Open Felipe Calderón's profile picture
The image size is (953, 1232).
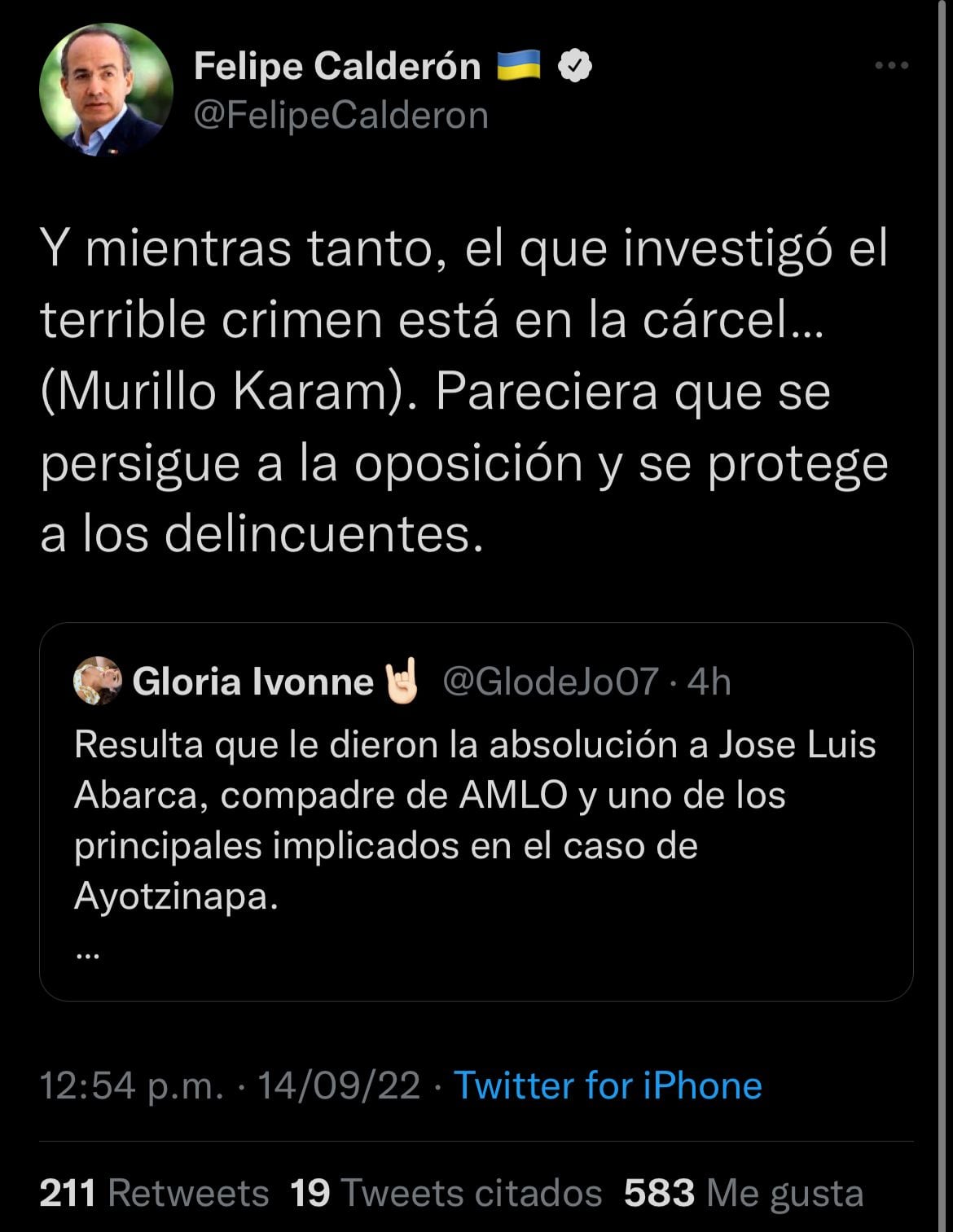tap(106, 90)
